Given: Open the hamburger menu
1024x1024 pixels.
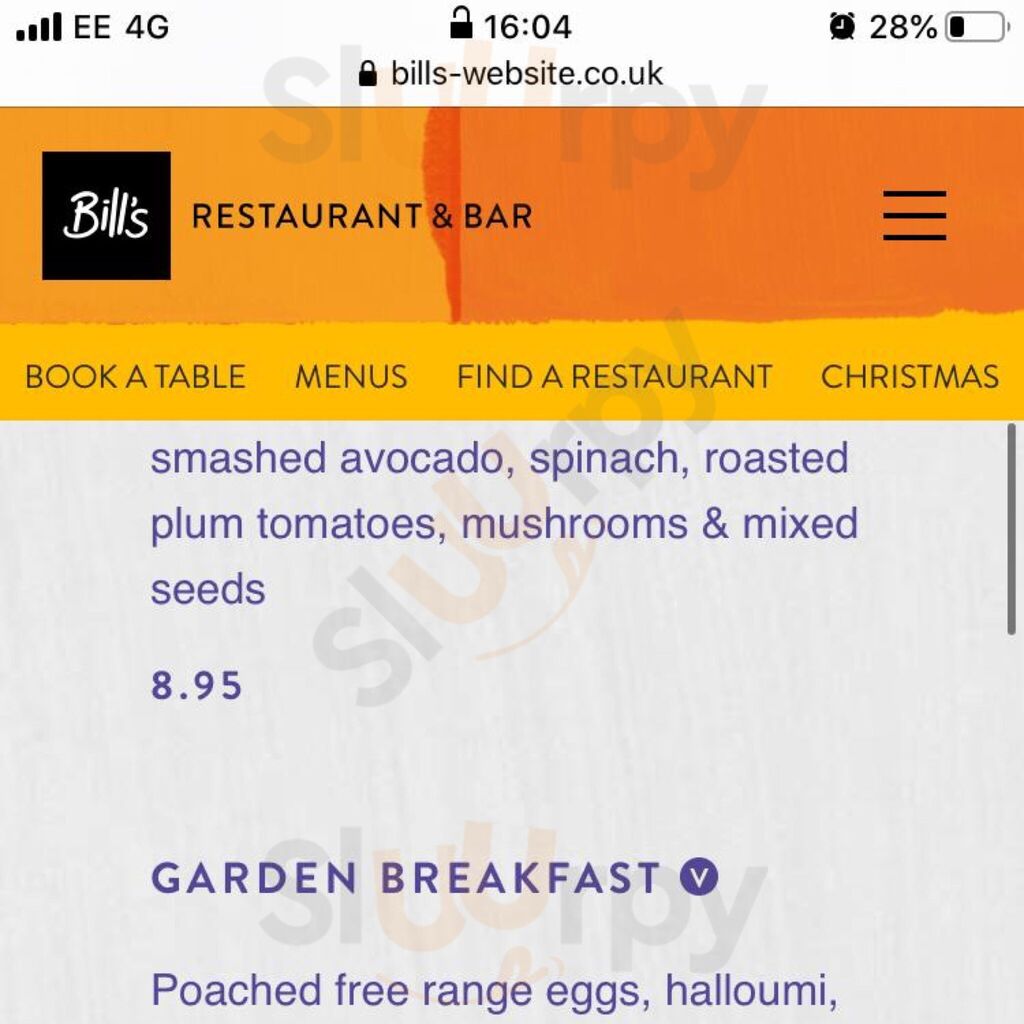Looking at the screenshot, I should [914, 216].
